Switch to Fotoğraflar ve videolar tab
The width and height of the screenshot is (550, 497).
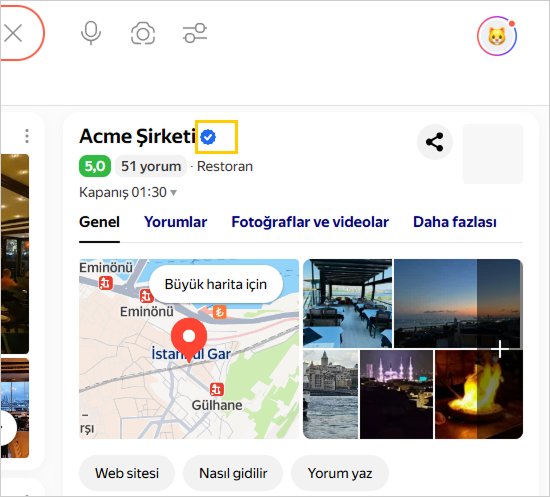[x=310, y=222]
